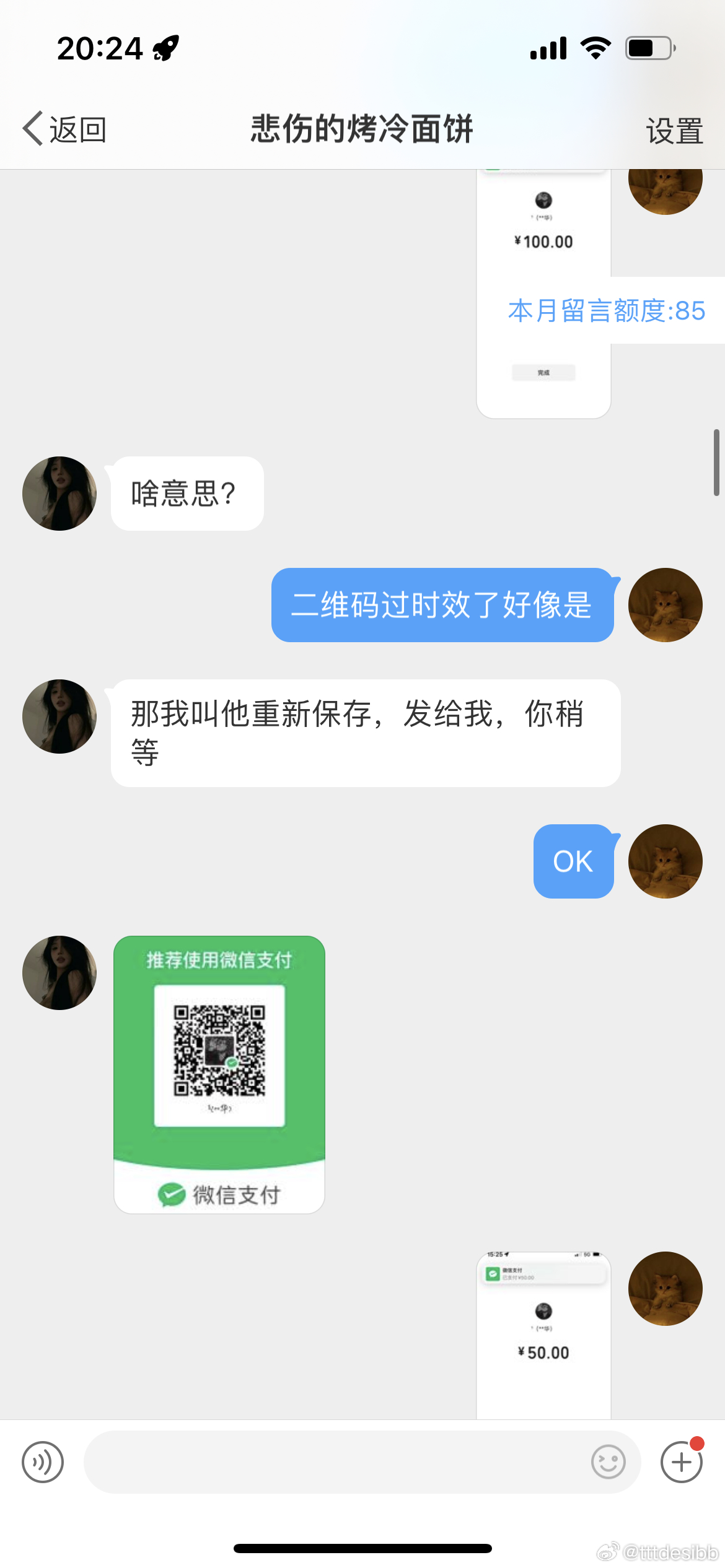Open chat 设置 settings
This screenshot has height=1568, width=725.
click(x=674, y=131)
